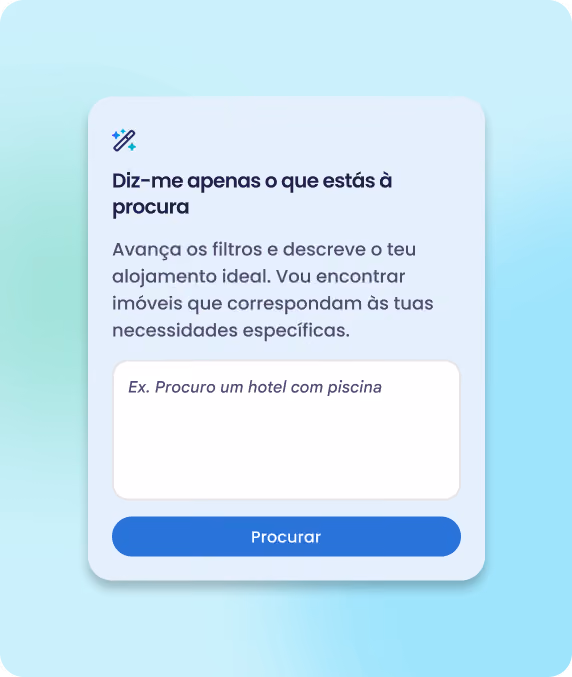Tap the accommodation description text box

click(286, 430)
